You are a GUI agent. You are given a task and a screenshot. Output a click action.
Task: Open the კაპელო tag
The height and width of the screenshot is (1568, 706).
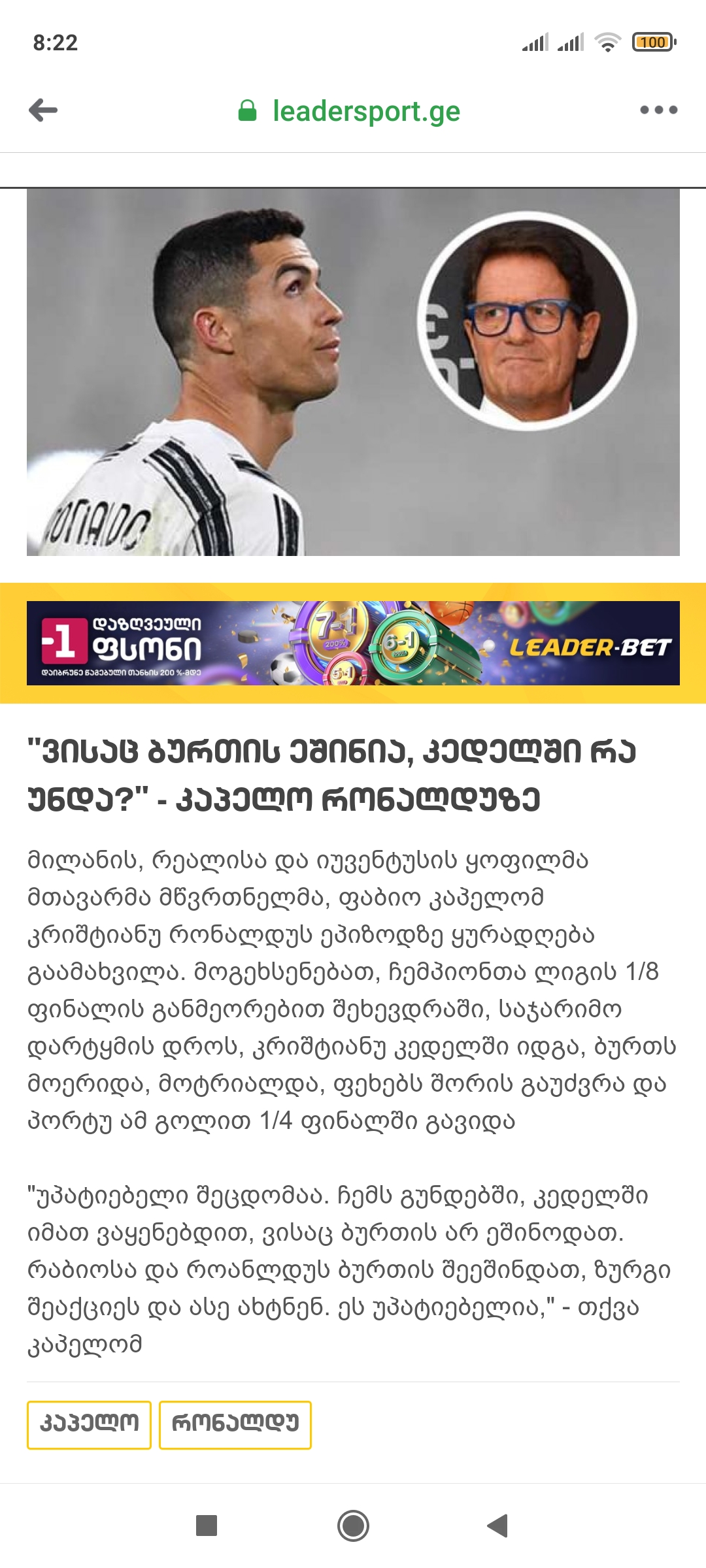click(89, 1425)
